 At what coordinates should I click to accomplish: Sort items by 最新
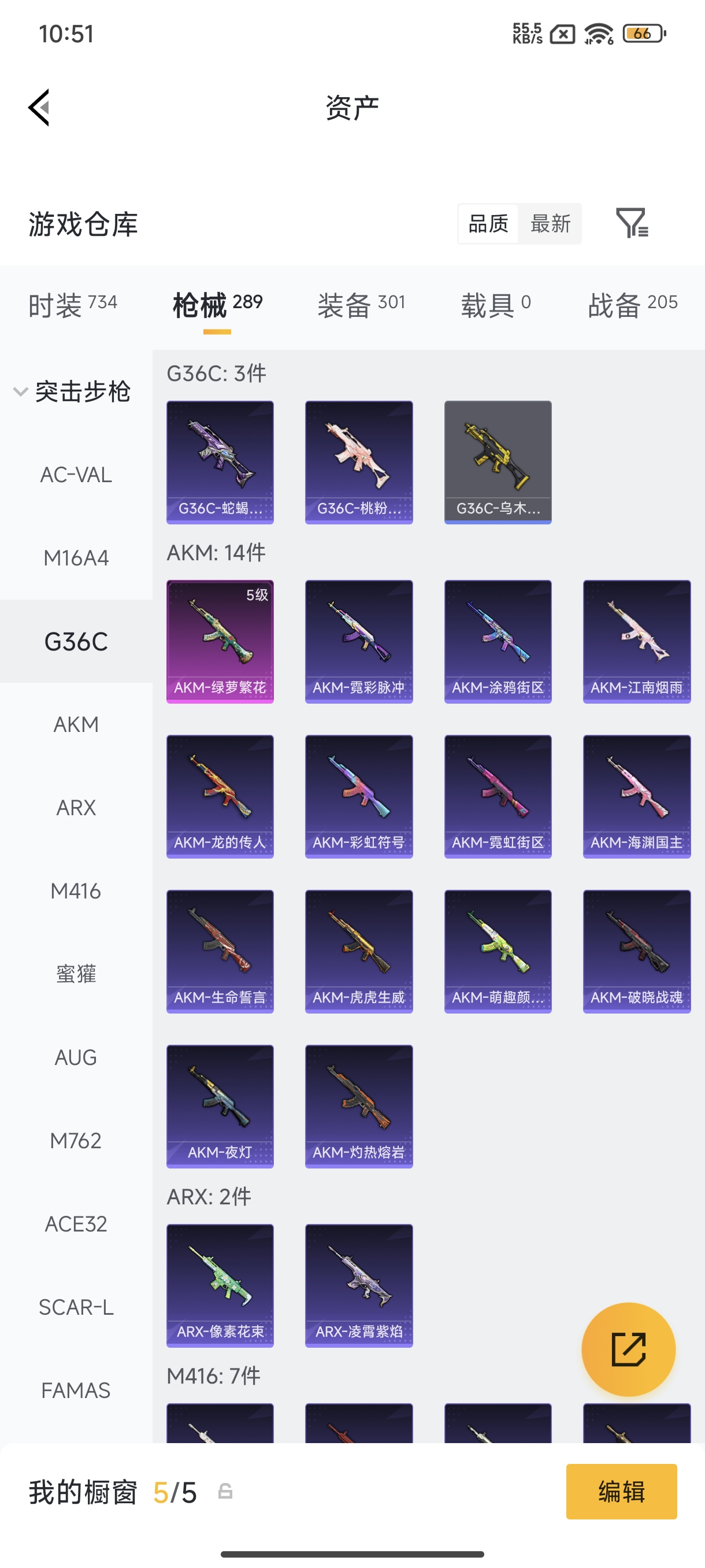pyautogui.click(x=550, y=223)
